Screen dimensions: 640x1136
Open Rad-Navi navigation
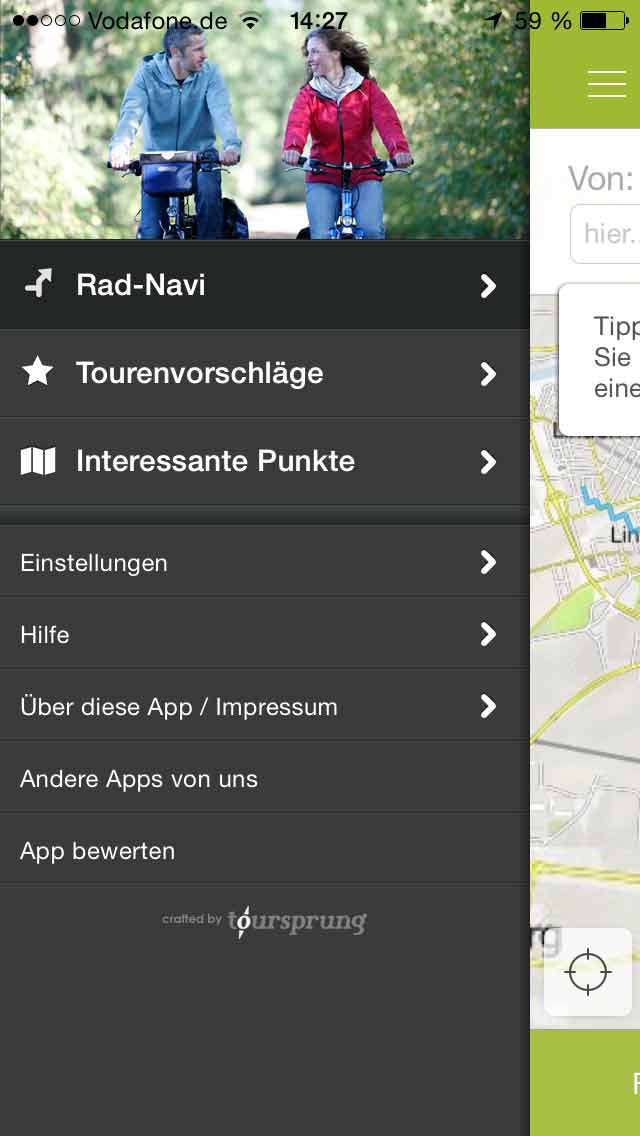pyautogui.click(x=264, y=286)
